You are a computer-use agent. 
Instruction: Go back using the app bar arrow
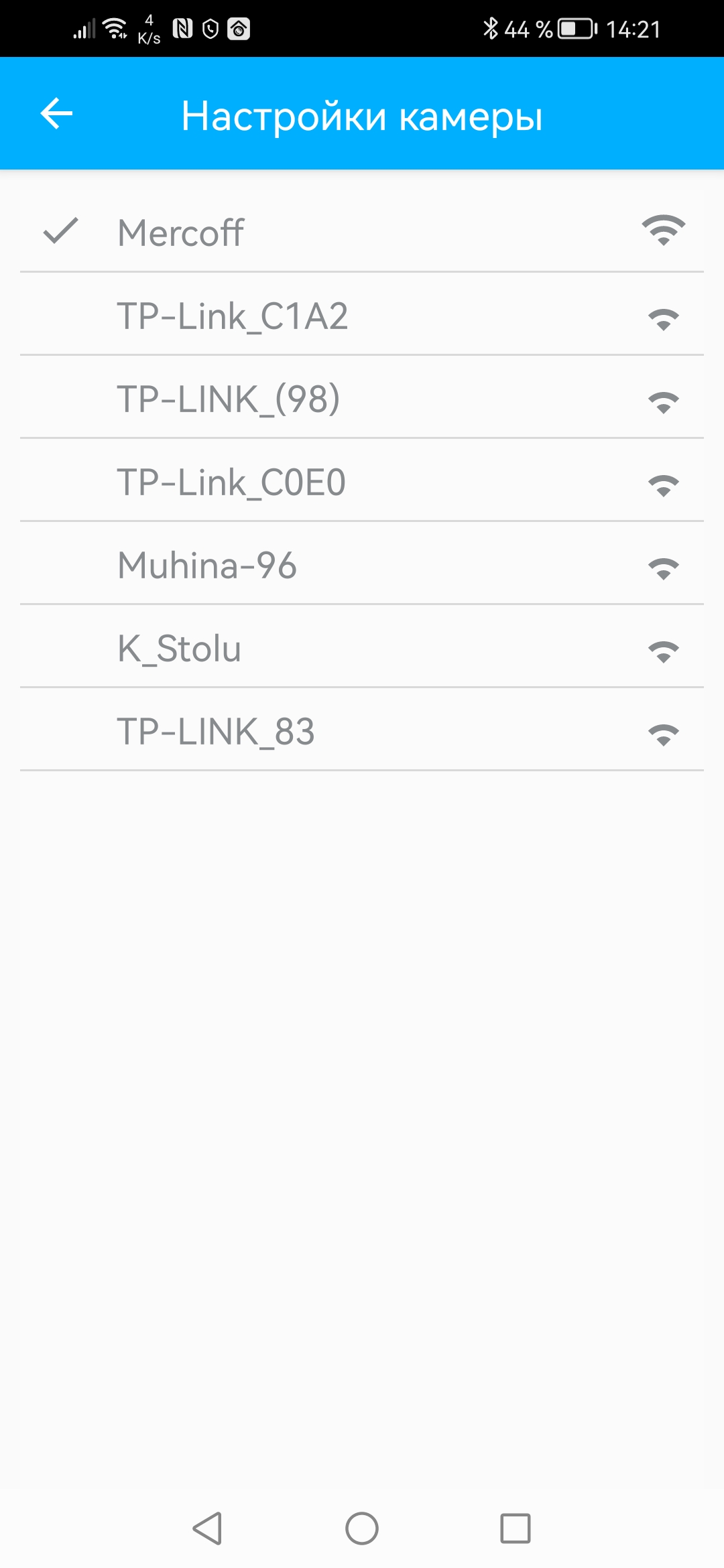coord(56,113)
